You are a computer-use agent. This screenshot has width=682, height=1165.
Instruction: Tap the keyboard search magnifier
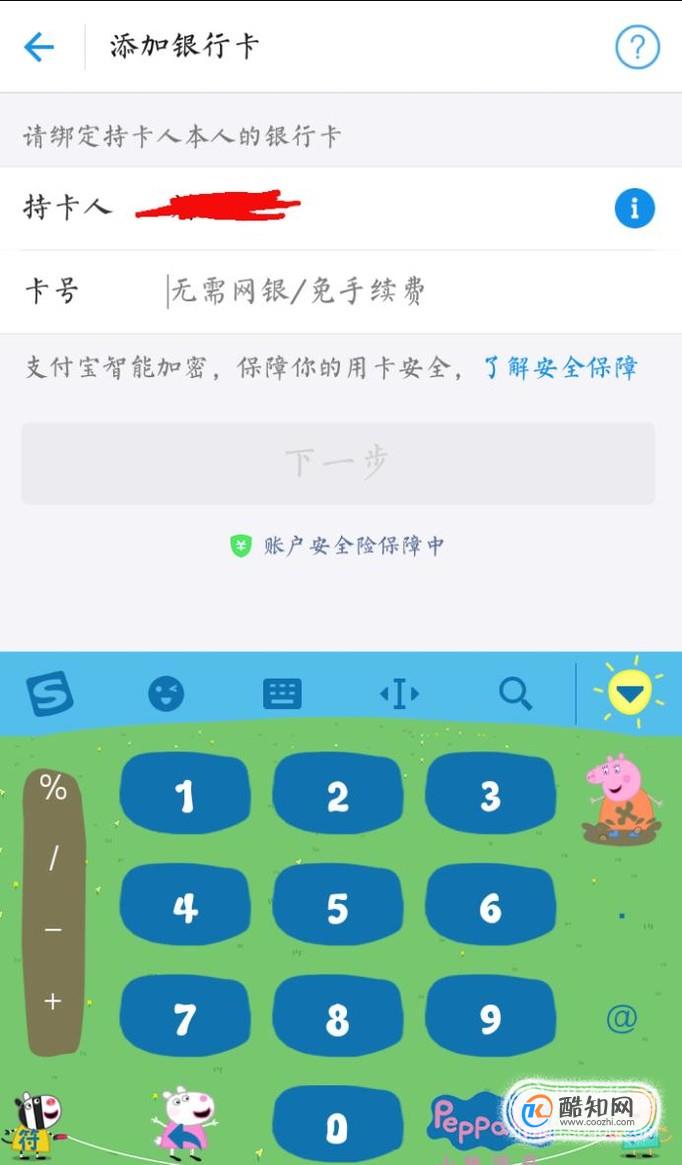tap(515, 693)
